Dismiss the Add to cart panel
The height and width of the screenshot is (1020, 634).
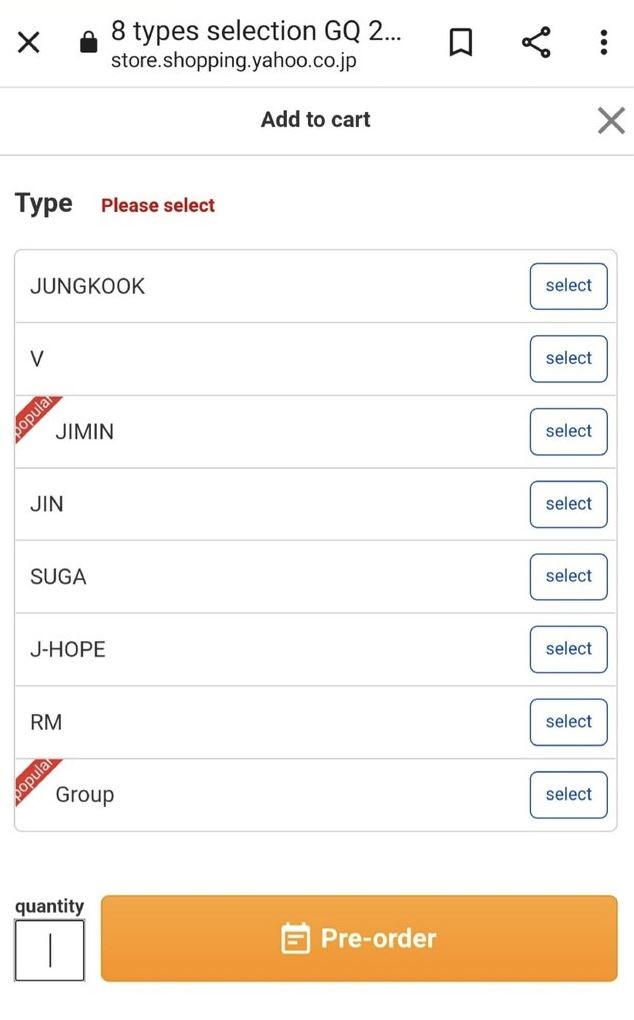pyautogui.click(x=611, y=120)
